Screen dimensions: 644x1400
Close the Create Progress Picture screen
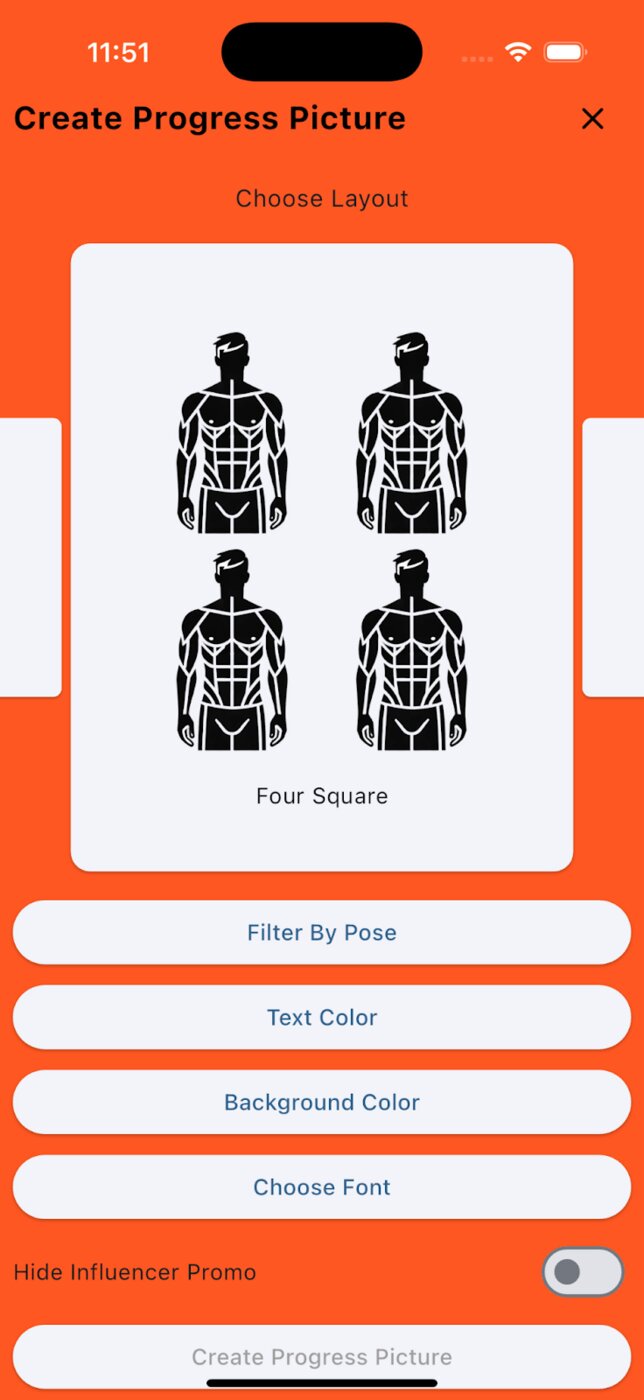(x=593, y=119)
